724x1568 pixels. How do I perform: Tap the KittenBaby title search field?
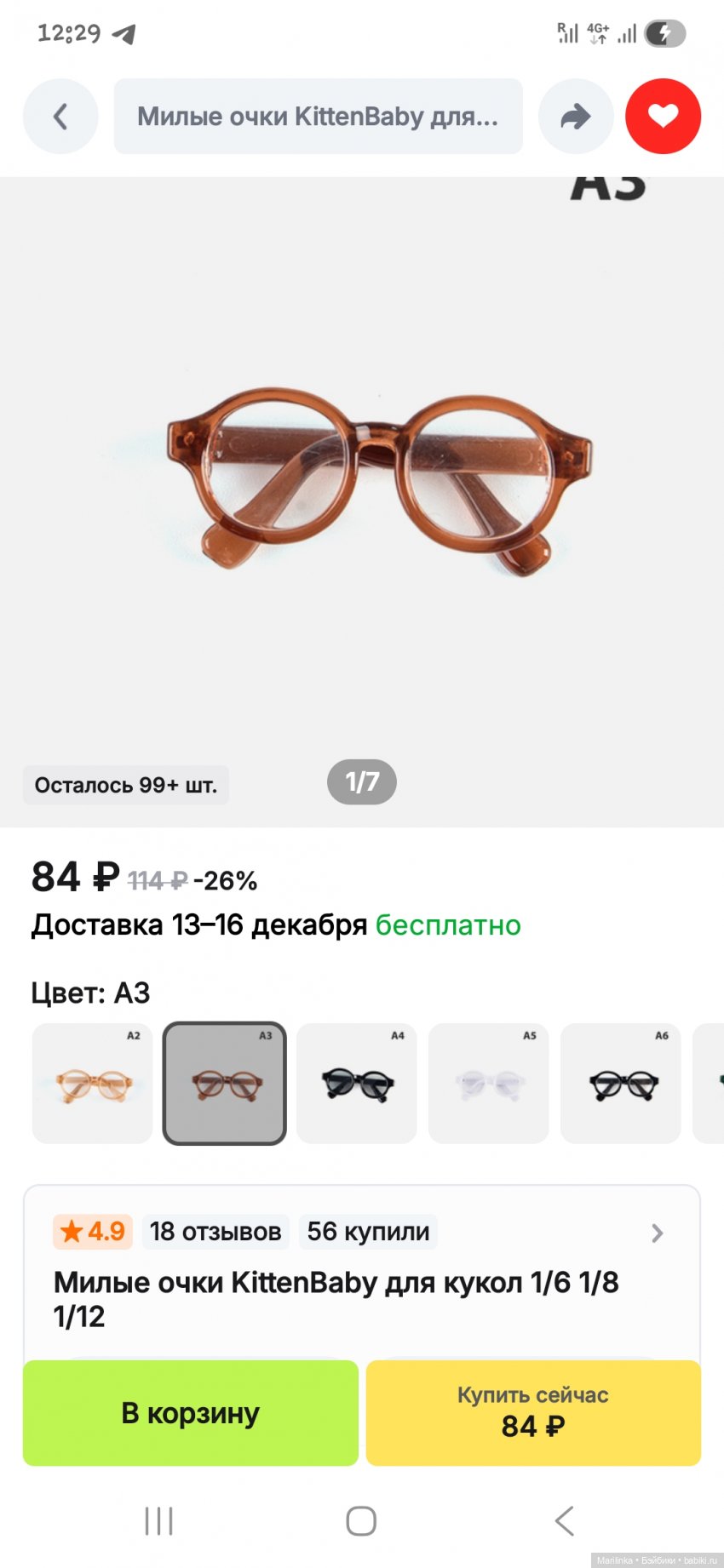click(x=318, y=117)
